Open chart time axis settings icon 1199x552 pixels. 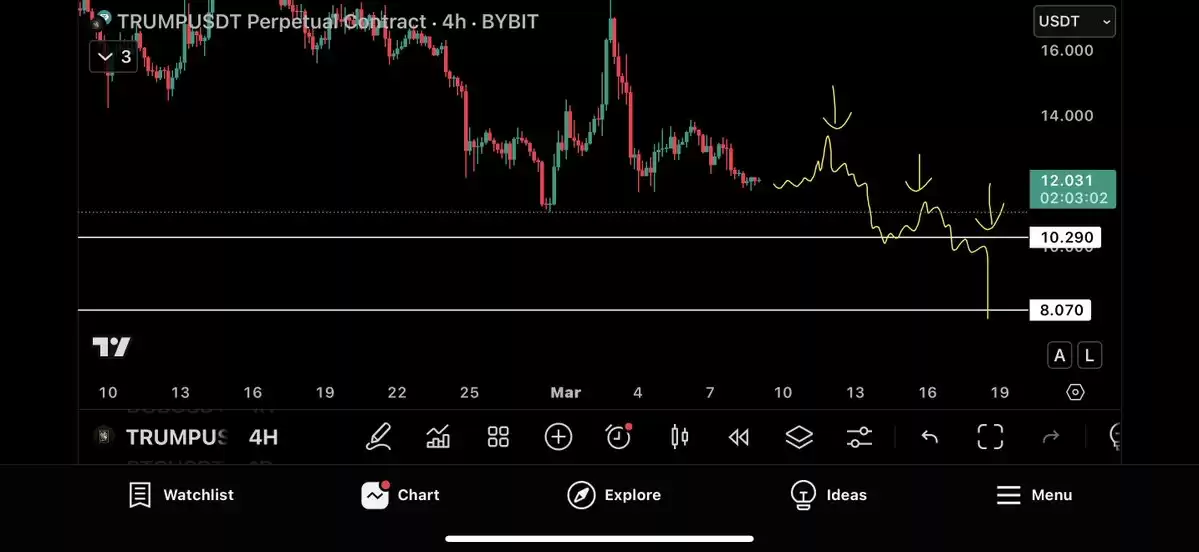[x=1075, y=392]
